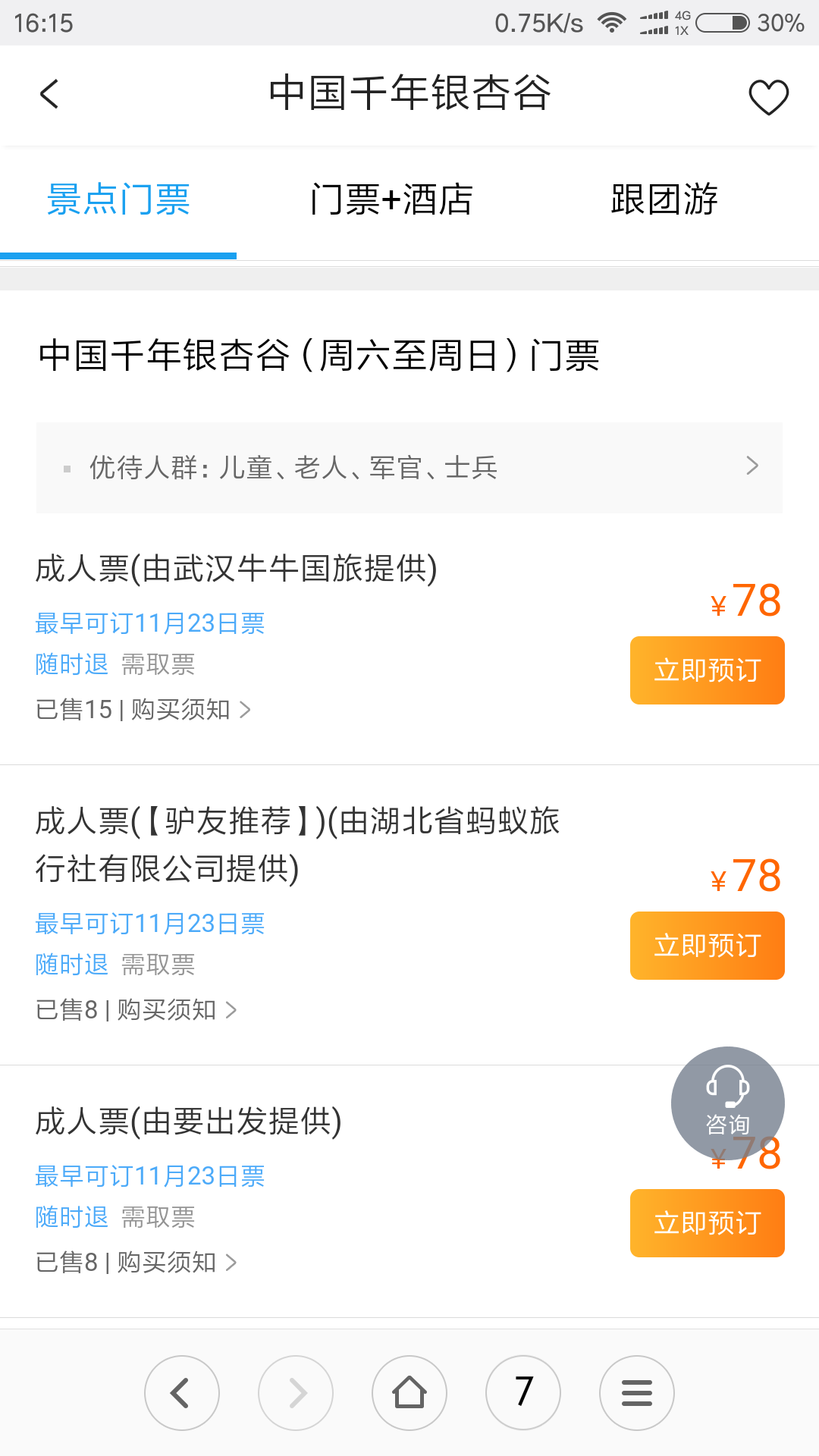Viewport: 819px width, 1456px height.
Task: Tap the browser forward arrow button
Action: [296, 1393]
